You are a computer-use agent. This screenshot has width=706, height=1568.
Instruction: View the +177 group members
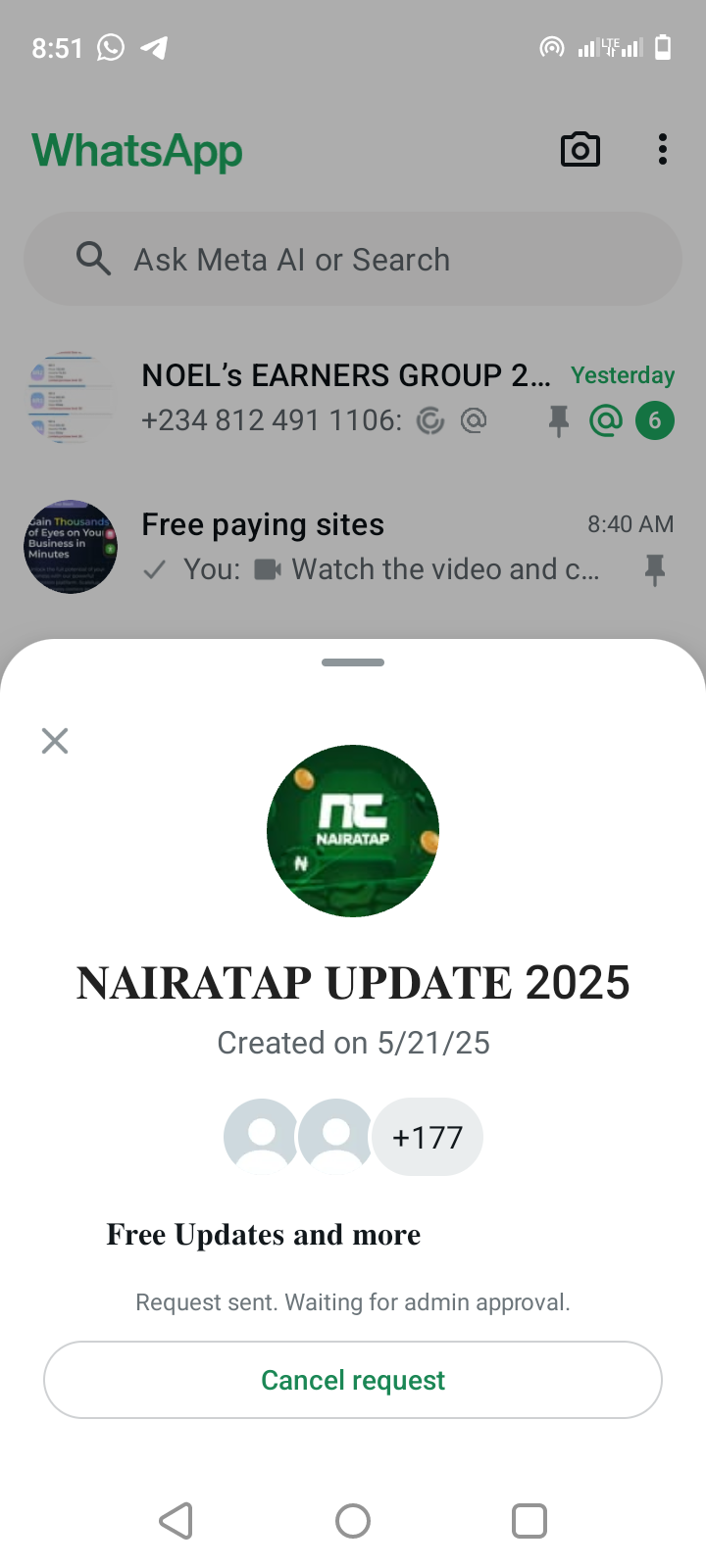(x=428, y=1137)
